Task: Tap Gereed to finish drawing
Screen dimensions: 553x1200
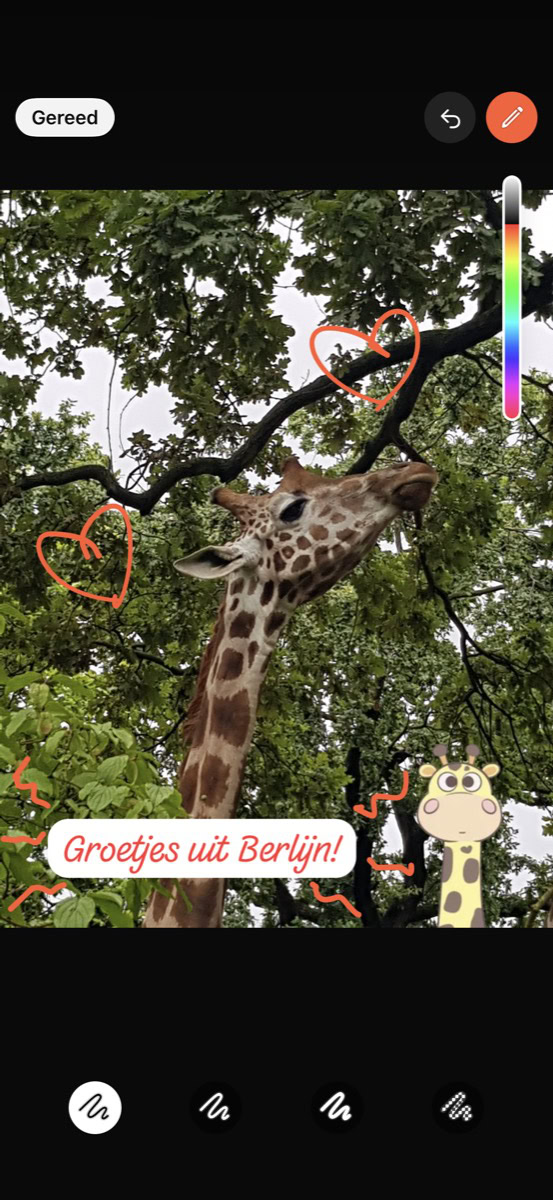Action: [x=65, y=118]
